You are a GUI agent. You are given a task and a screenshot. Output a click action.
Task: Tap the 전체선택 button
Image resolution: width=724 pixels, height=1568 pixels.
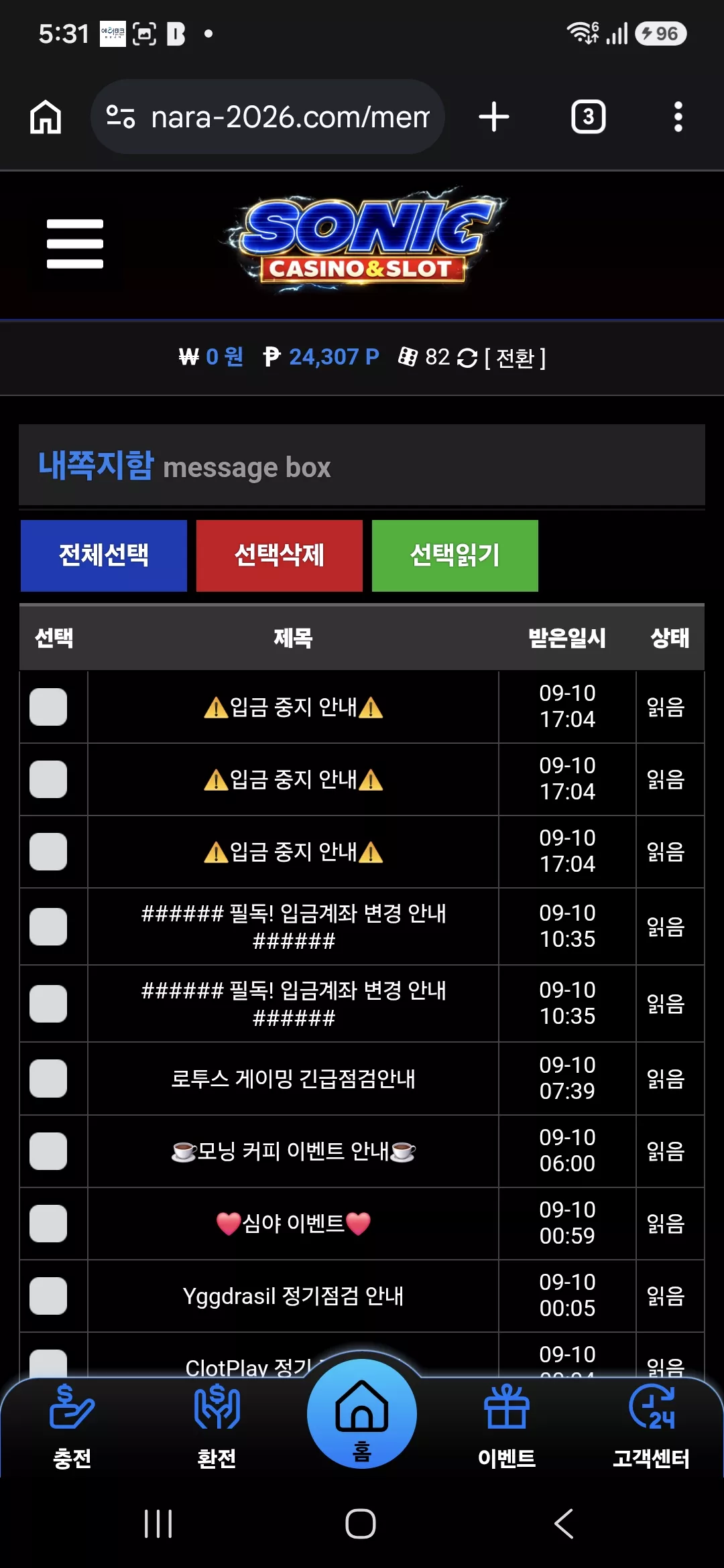point(104,556)
